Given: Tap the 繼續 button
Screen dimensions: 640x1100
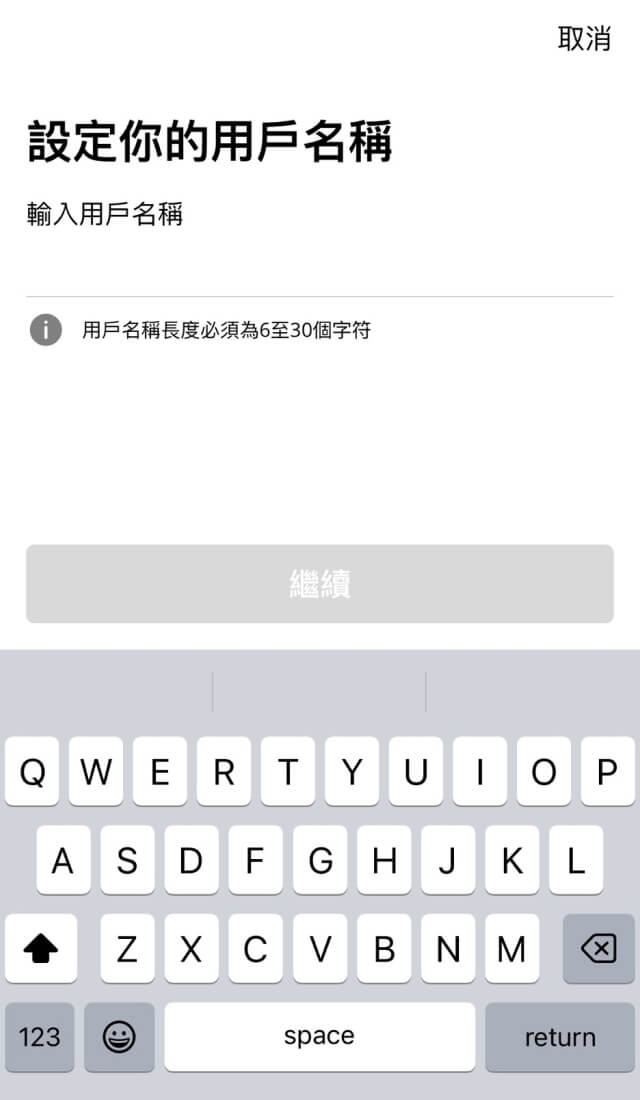Looking at the screenshot, I should (319, 584).
